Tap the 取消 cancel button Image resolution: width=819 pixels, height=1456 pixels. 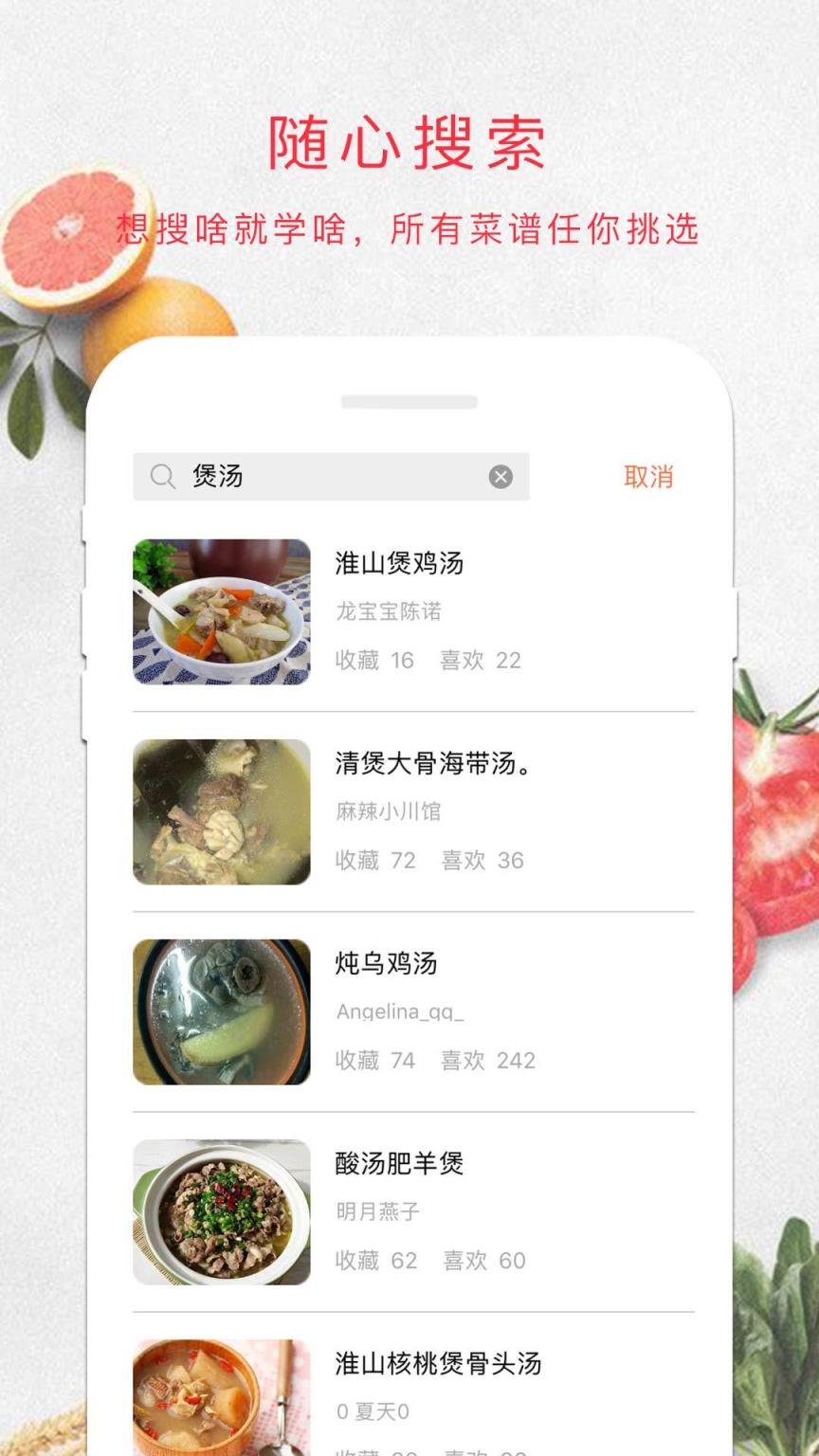pos(648,477)
